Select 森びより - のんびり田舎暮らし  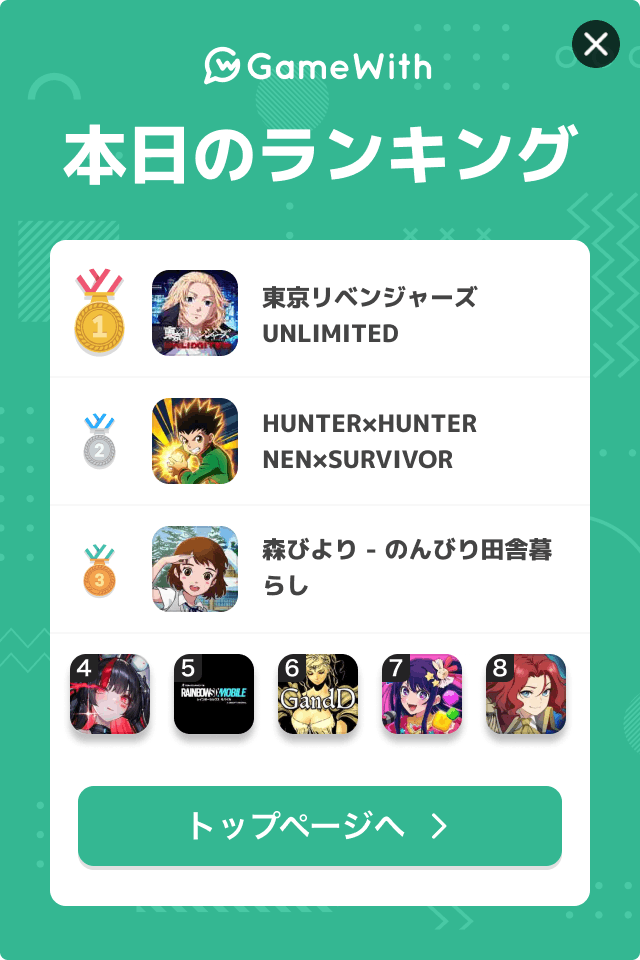(369, 568)
